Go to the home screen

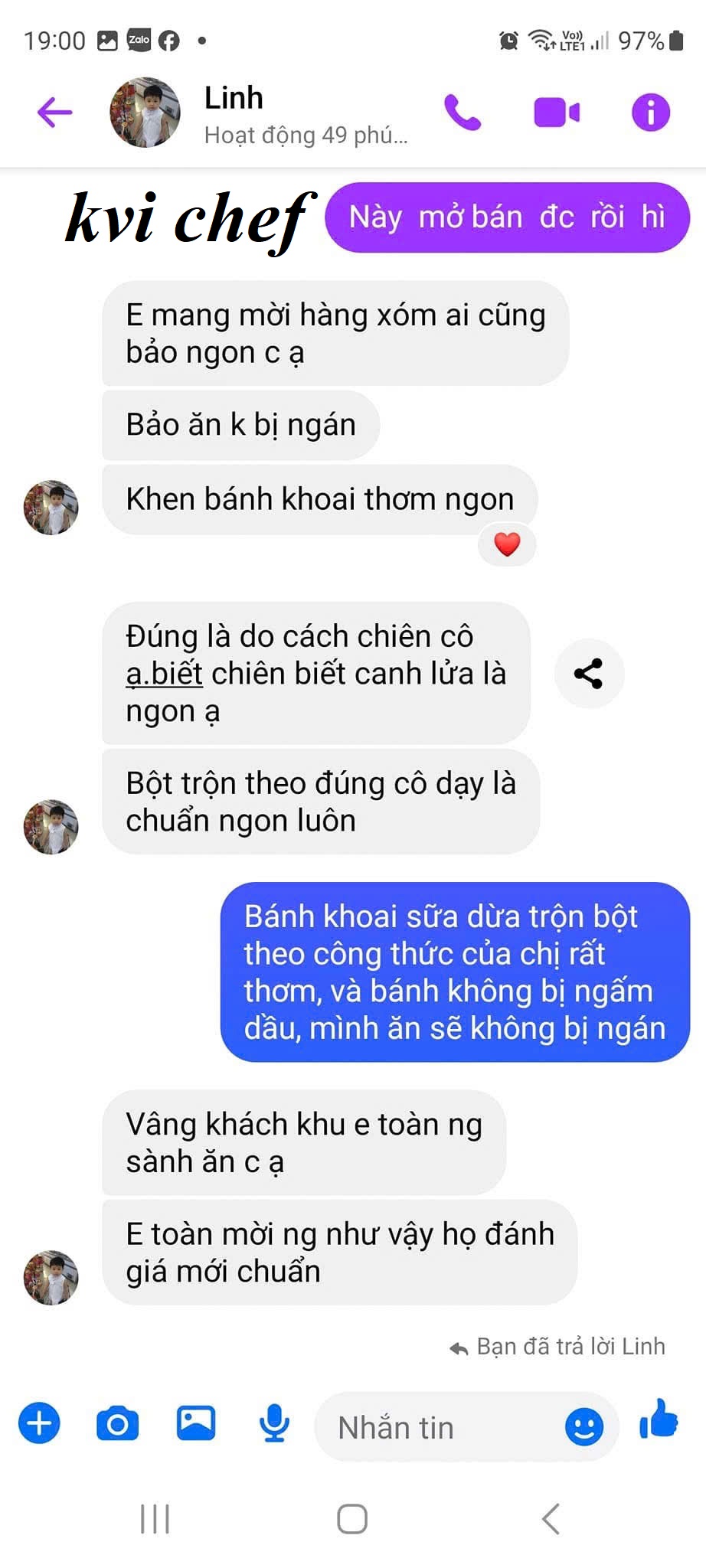352,1518
